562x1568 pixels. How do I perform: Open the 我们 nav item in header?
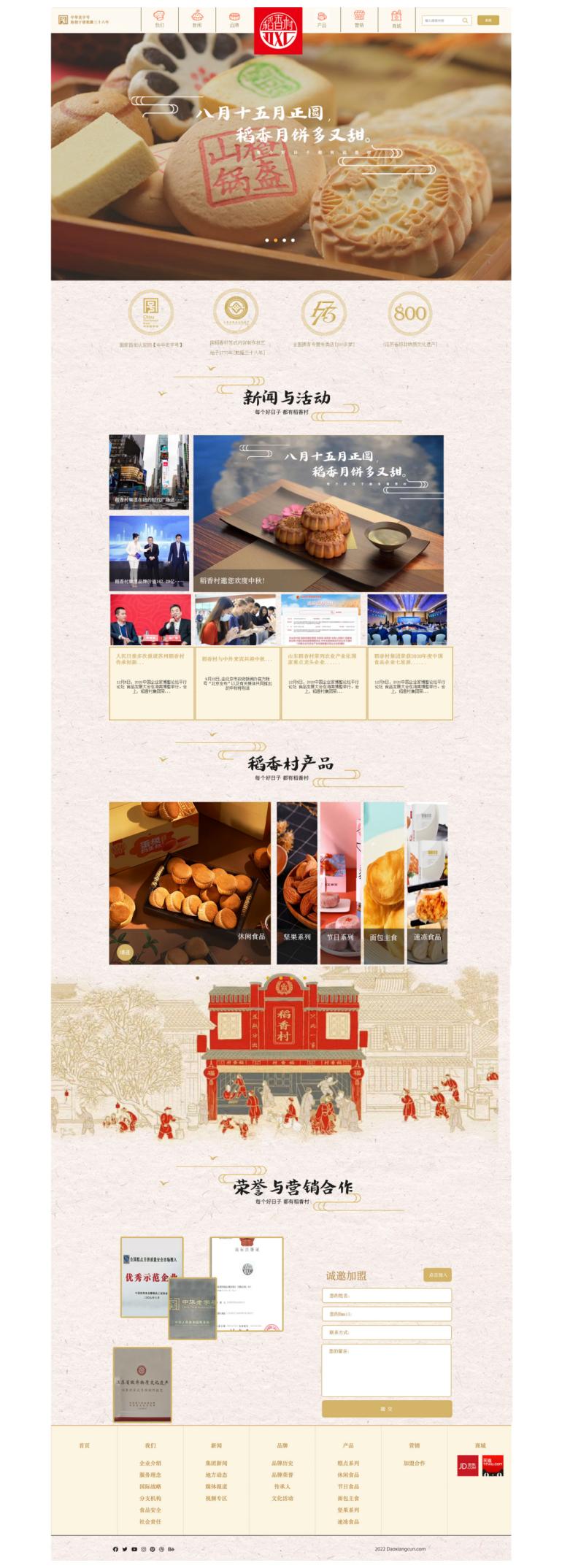coord(160,19)
